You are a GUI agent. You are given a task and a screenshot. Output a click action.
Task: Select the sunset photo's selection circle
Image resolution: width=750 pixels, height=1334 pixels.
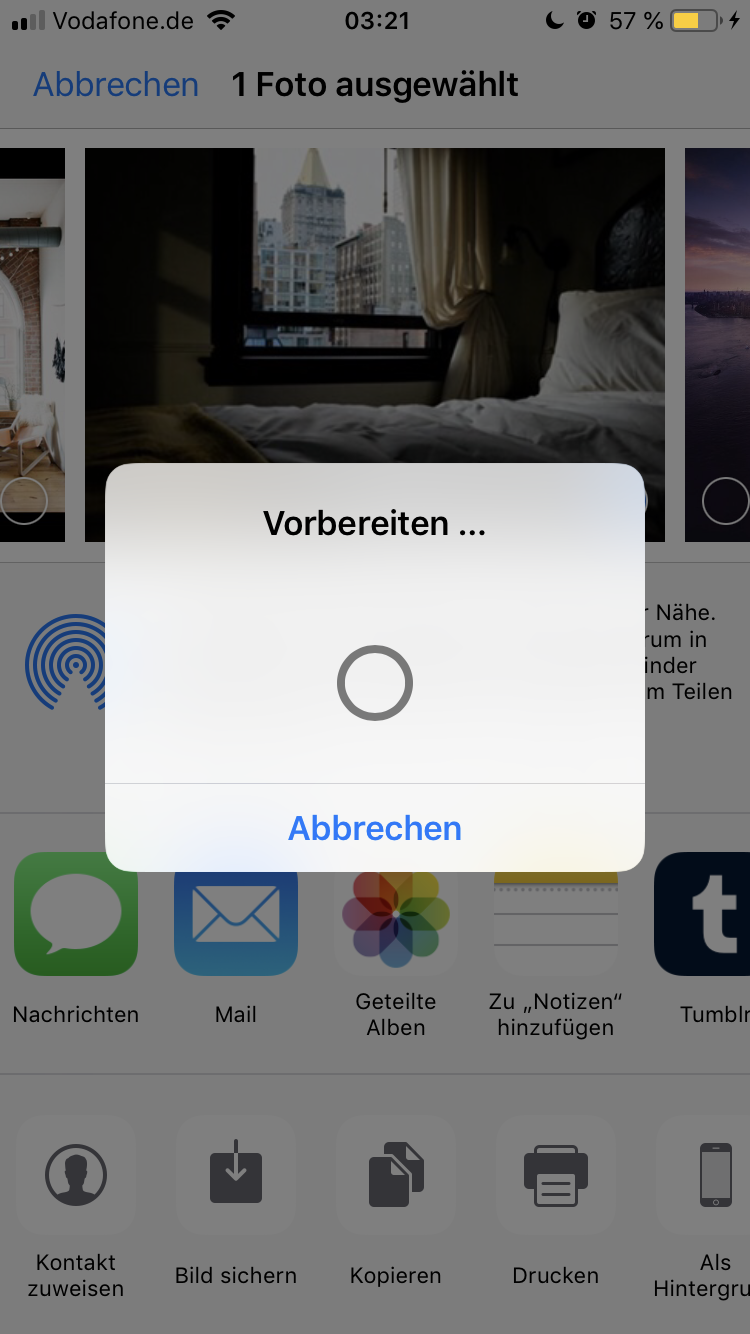726,501
